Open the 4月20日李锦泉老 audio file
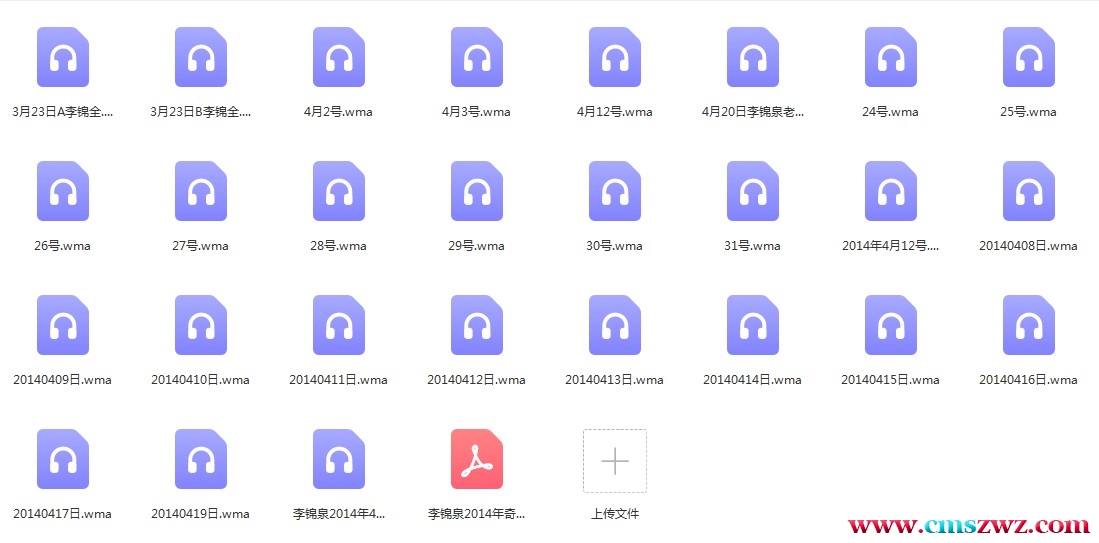The image size is (1099, 543). (753, 57)
